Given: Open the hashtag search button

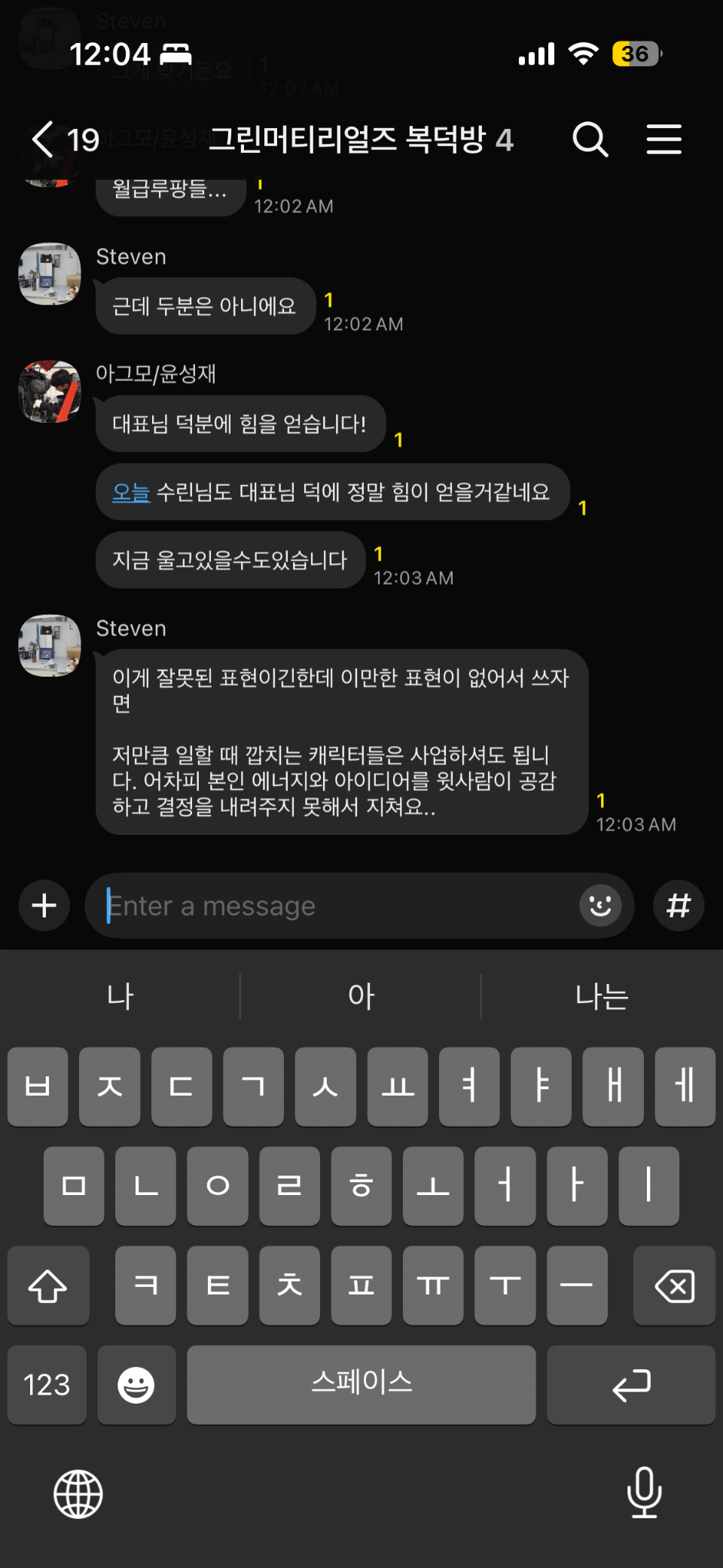Looking at the screenshot, I should coord(679,905).
